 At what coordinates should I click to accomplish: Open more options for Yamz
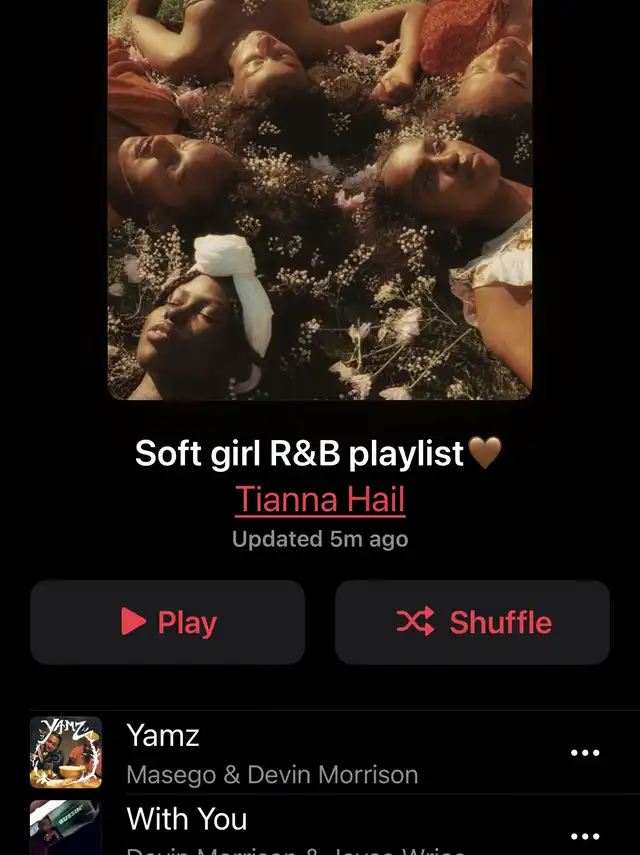pos(584,753)
